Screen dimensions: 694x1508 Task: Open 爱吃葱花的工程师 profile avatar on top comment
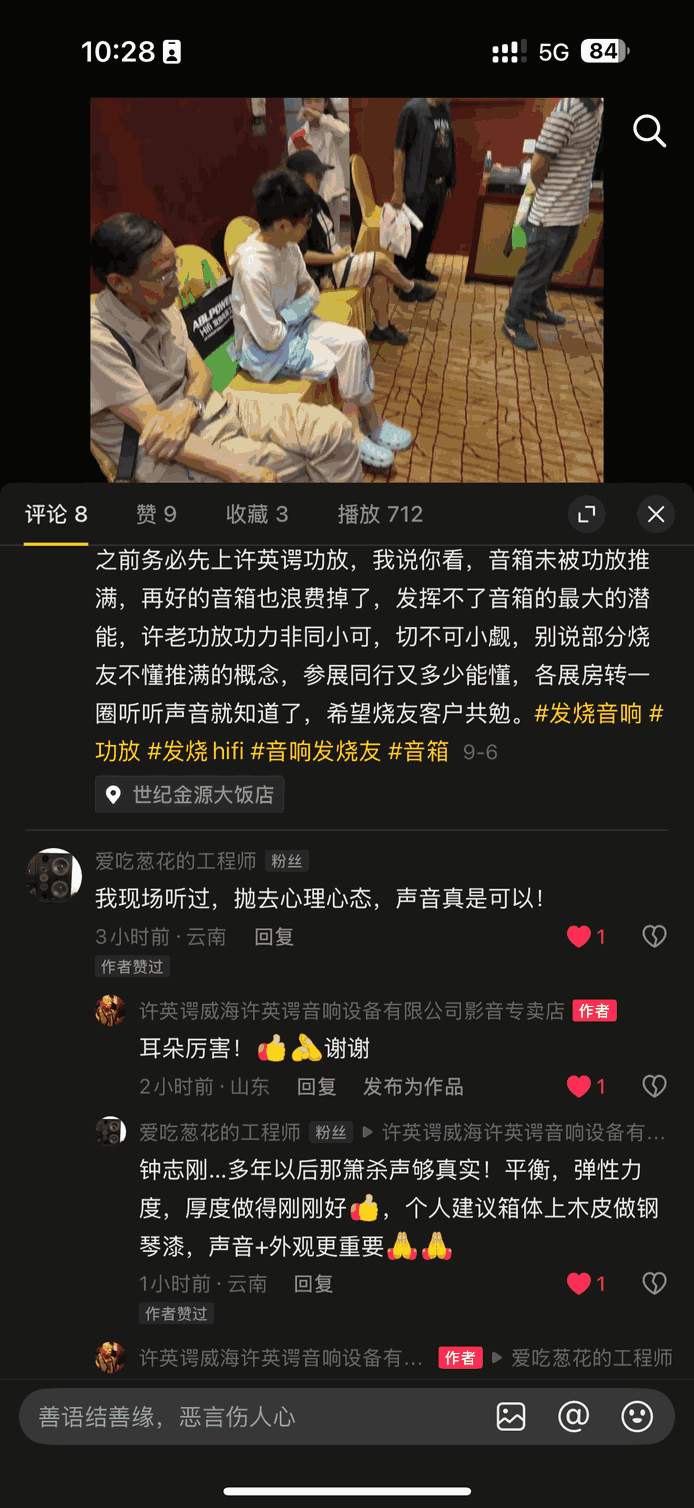click(x=54, y=876)
